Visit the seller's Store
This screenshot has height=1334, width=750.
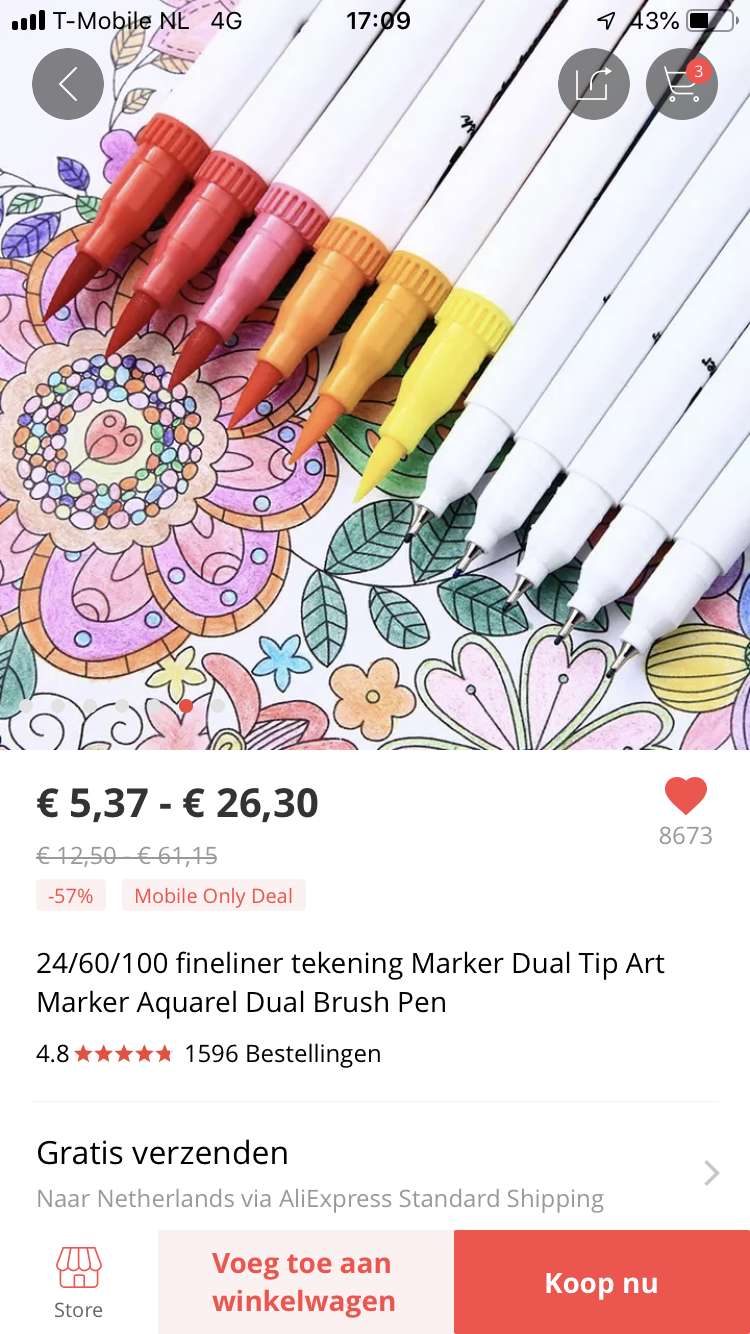click(x=78, y=1283)
